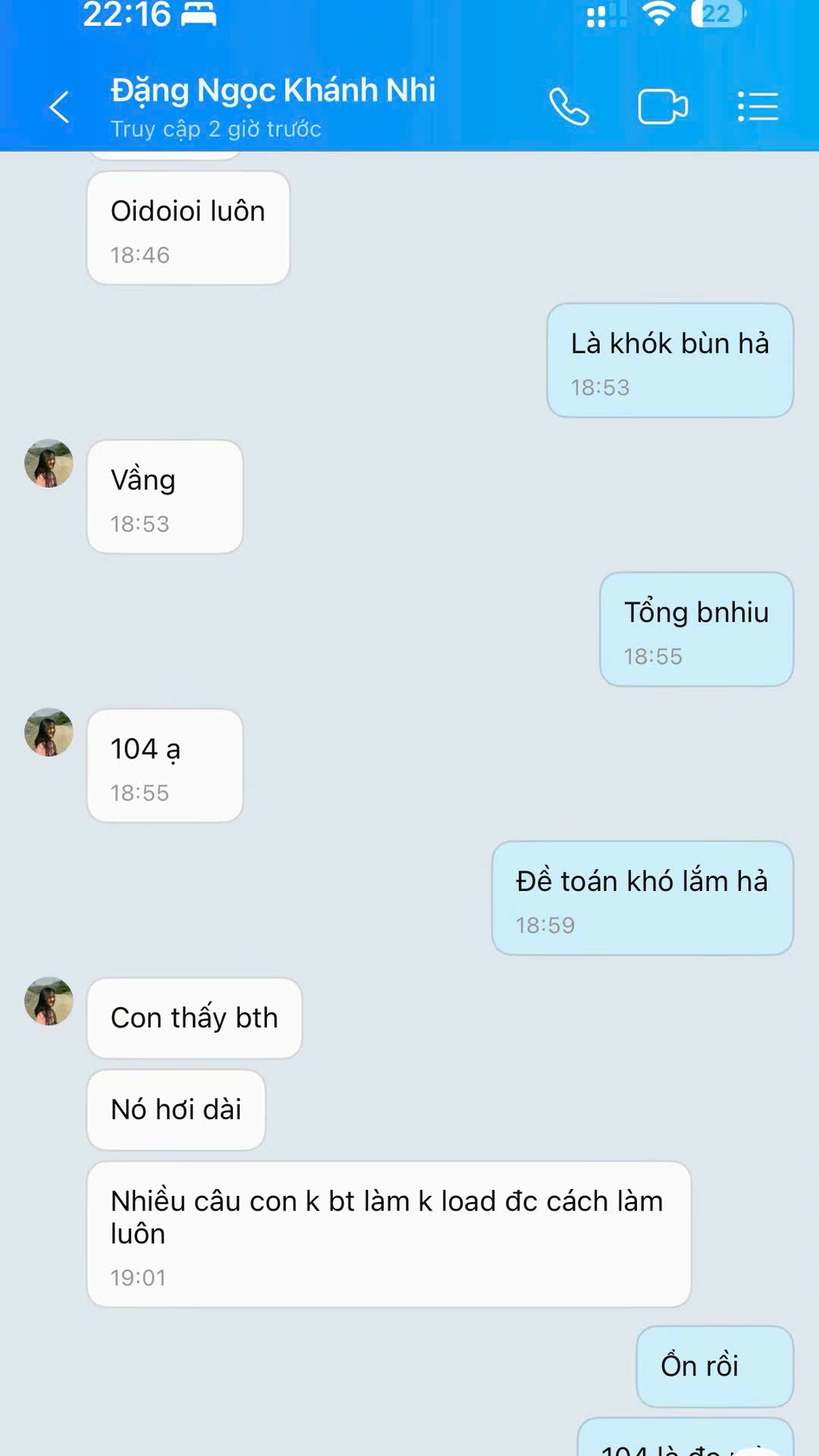Viewport: 819px width, 1456px height.
Task: Tap the avatar beside "Con thấy bth"
Action: (x=49, y=1001)
